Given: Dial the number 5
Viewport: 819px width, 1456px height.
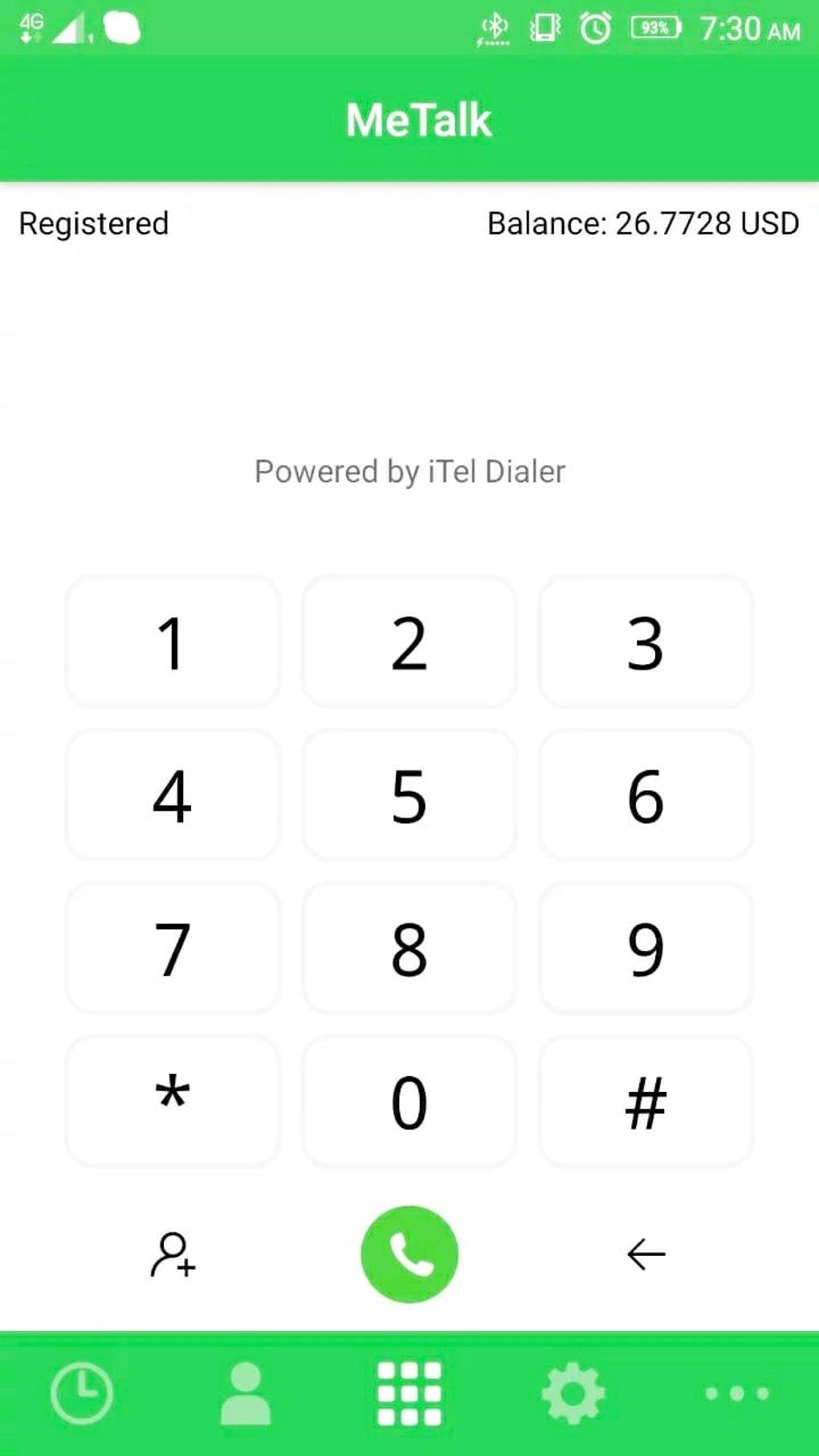Looking at the screenshot, I should pos(409,796).
